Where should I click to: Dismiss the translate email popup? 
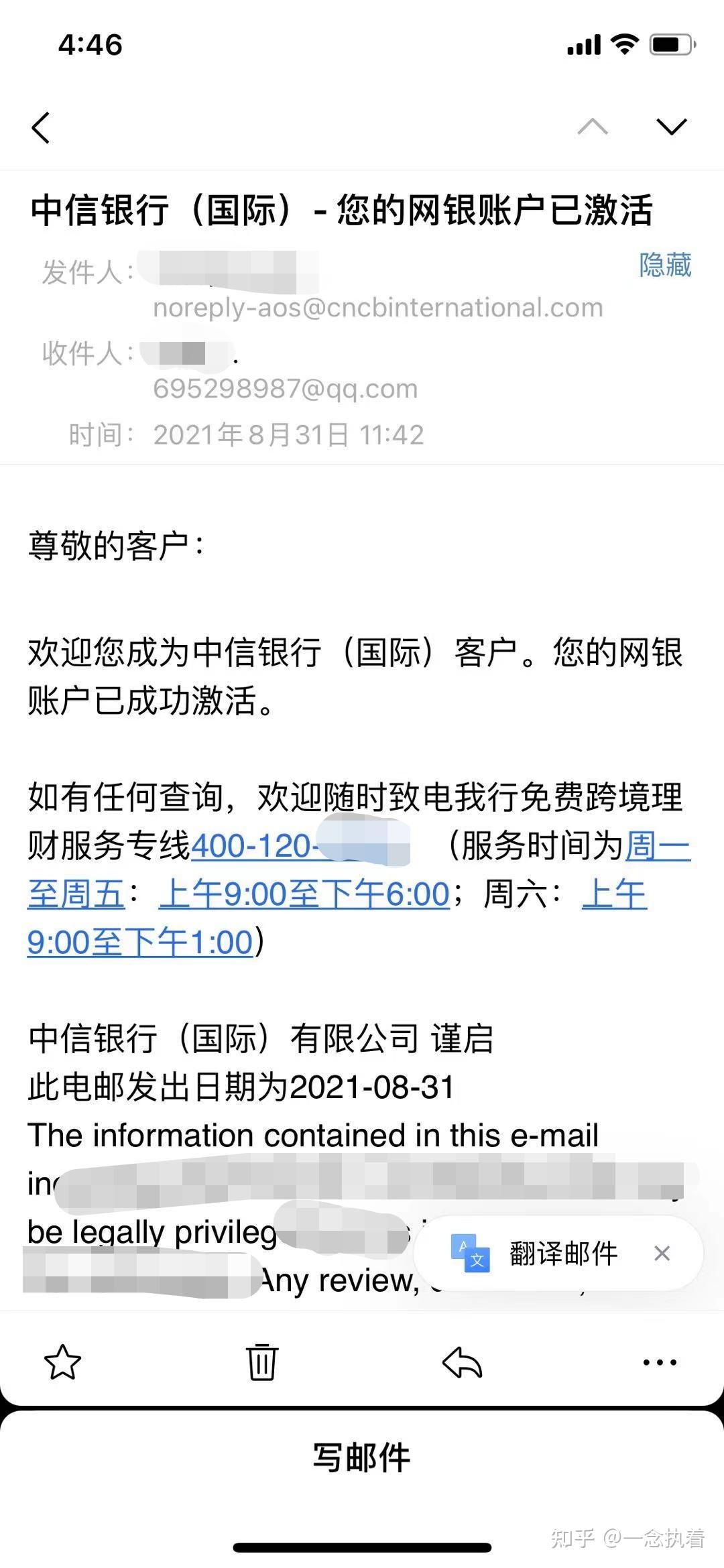(662, 1253)
